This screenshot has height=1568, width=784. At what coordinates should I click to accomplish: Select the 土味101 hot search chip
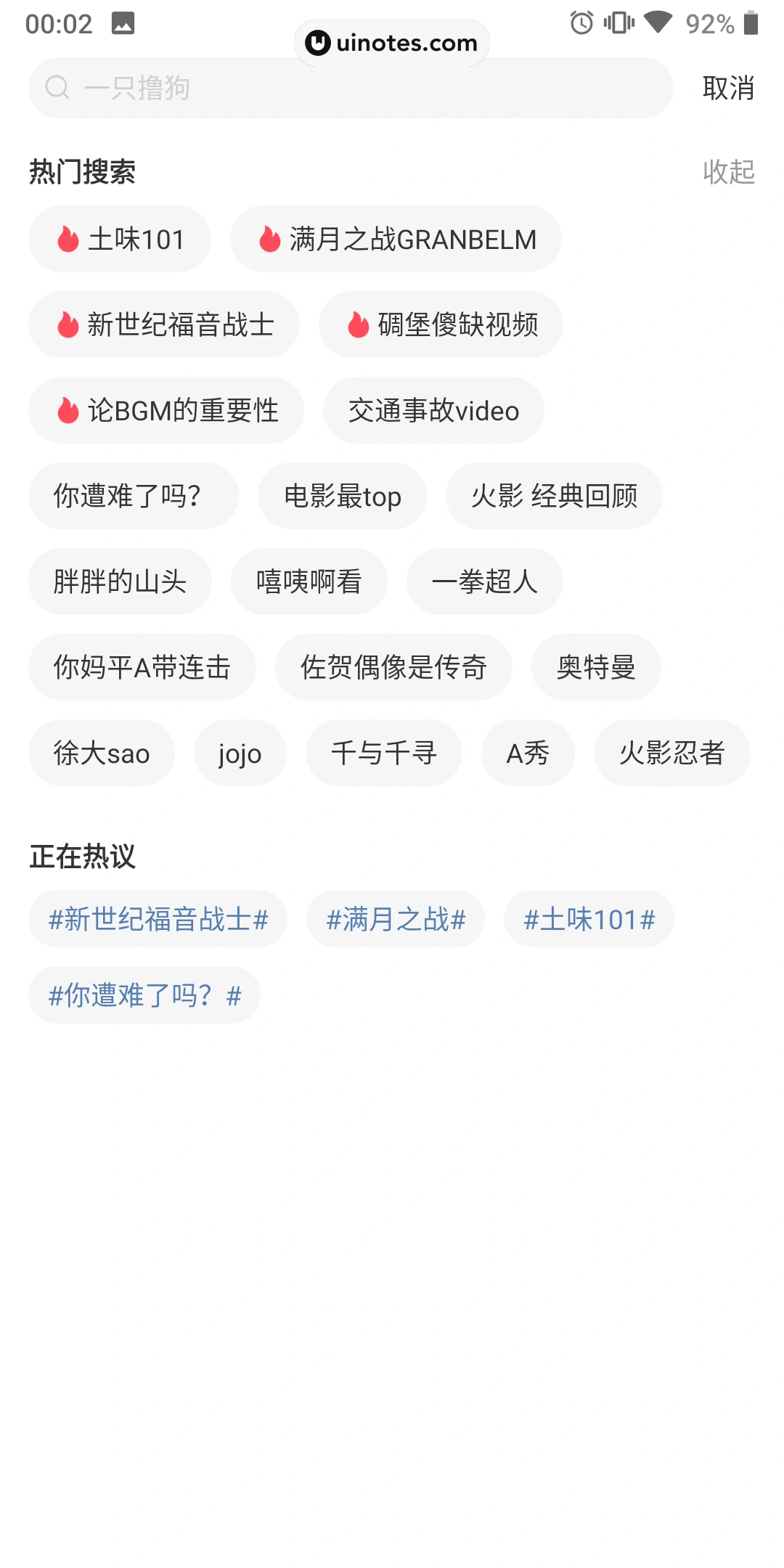coord(120,239)
